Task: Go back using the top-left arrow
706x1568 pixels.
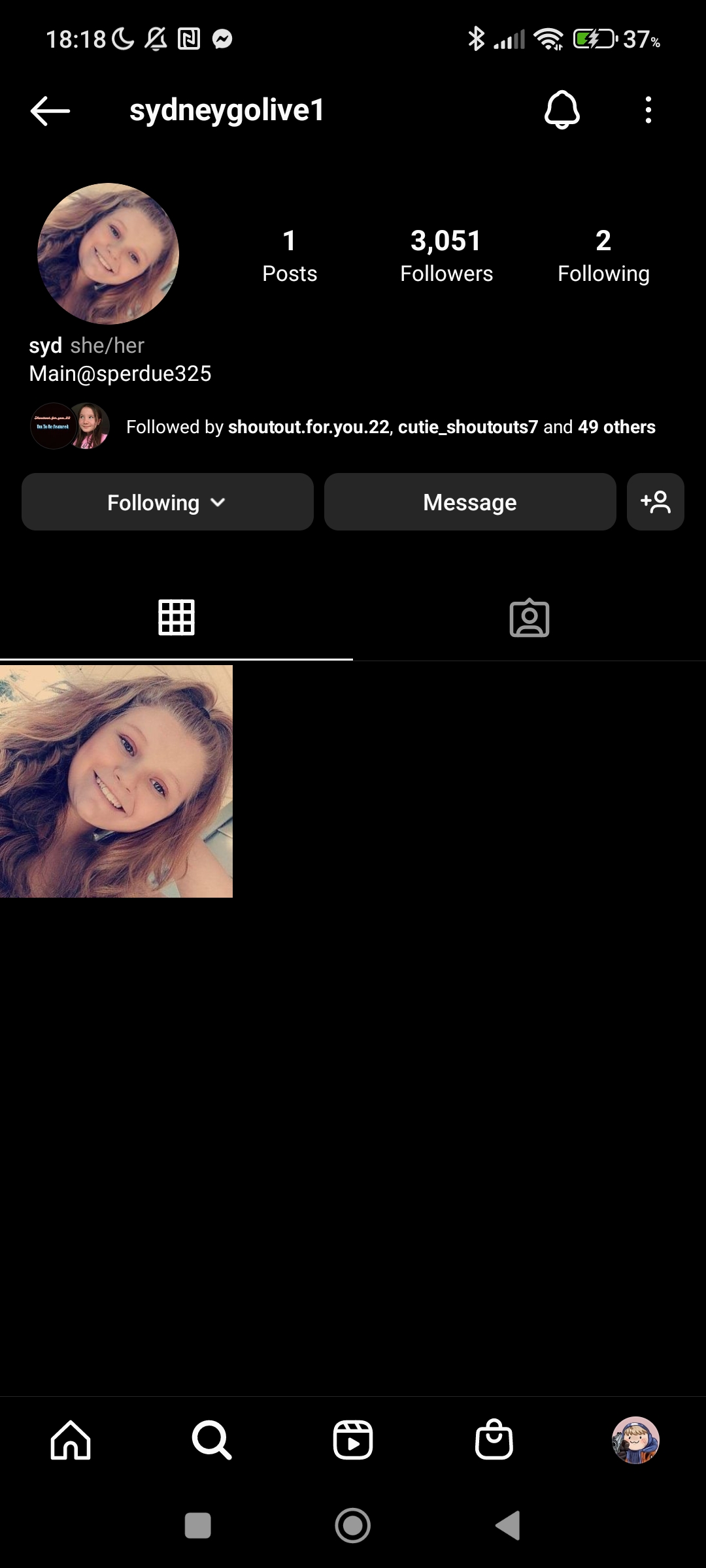Action: coord(50,110)
